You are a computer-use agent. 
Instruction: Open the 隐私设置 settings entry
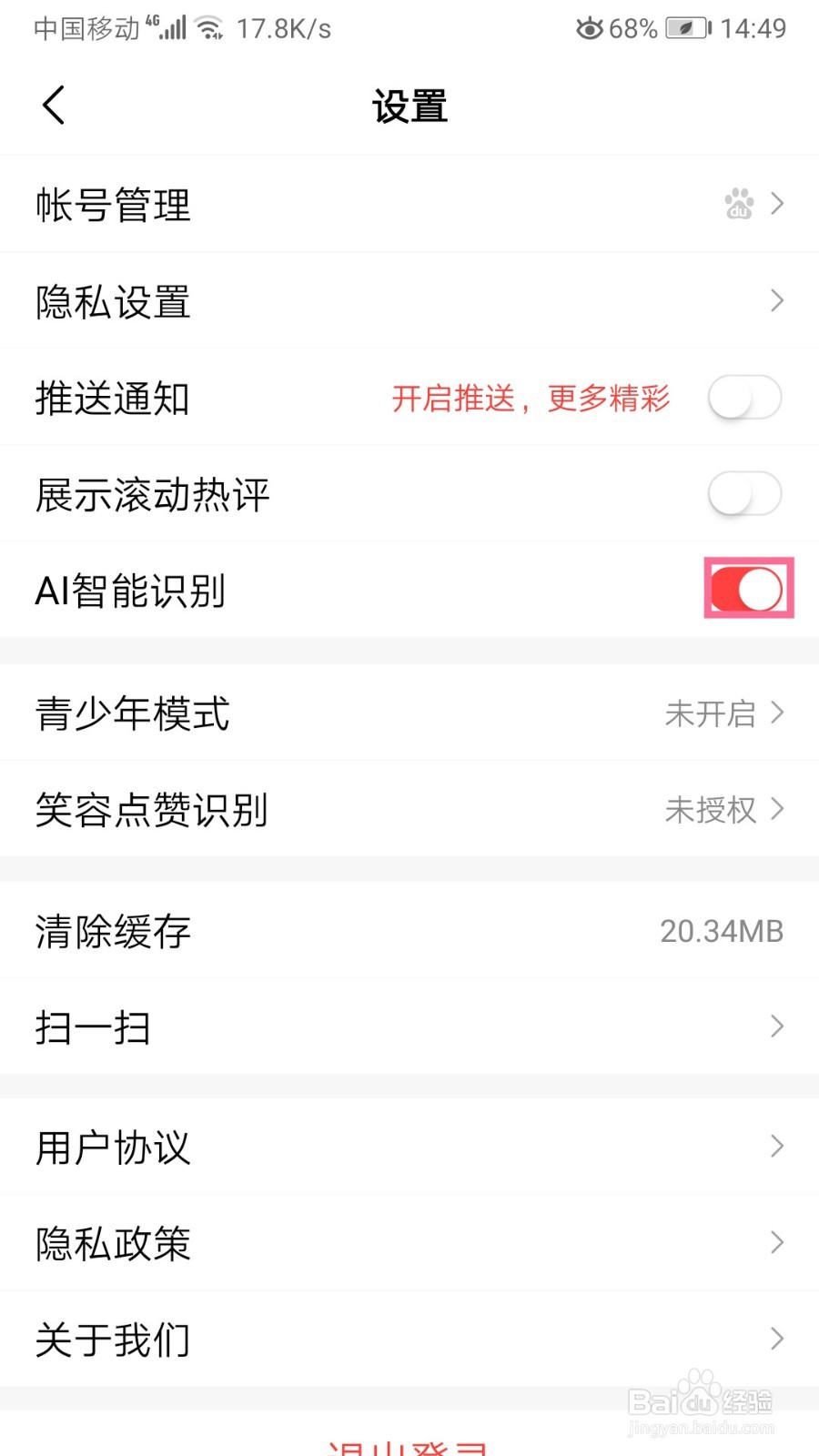click(x=409, y=300)
